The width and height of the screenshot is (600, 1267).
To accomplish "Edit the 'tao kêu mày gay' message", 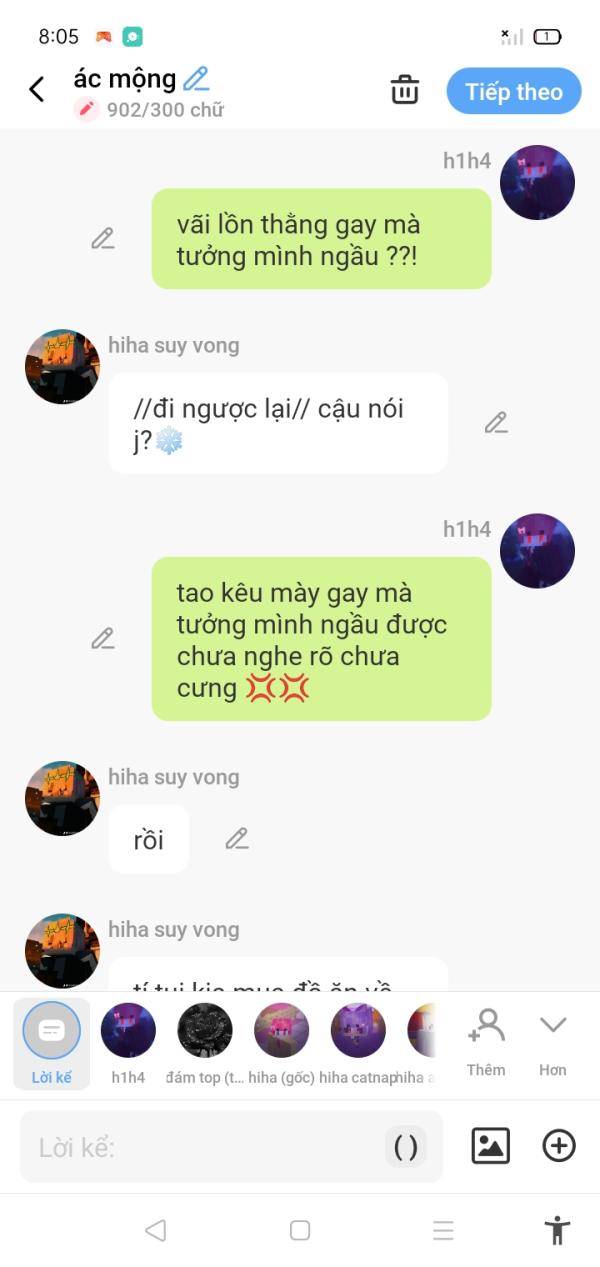I will [x=103, y=638].
